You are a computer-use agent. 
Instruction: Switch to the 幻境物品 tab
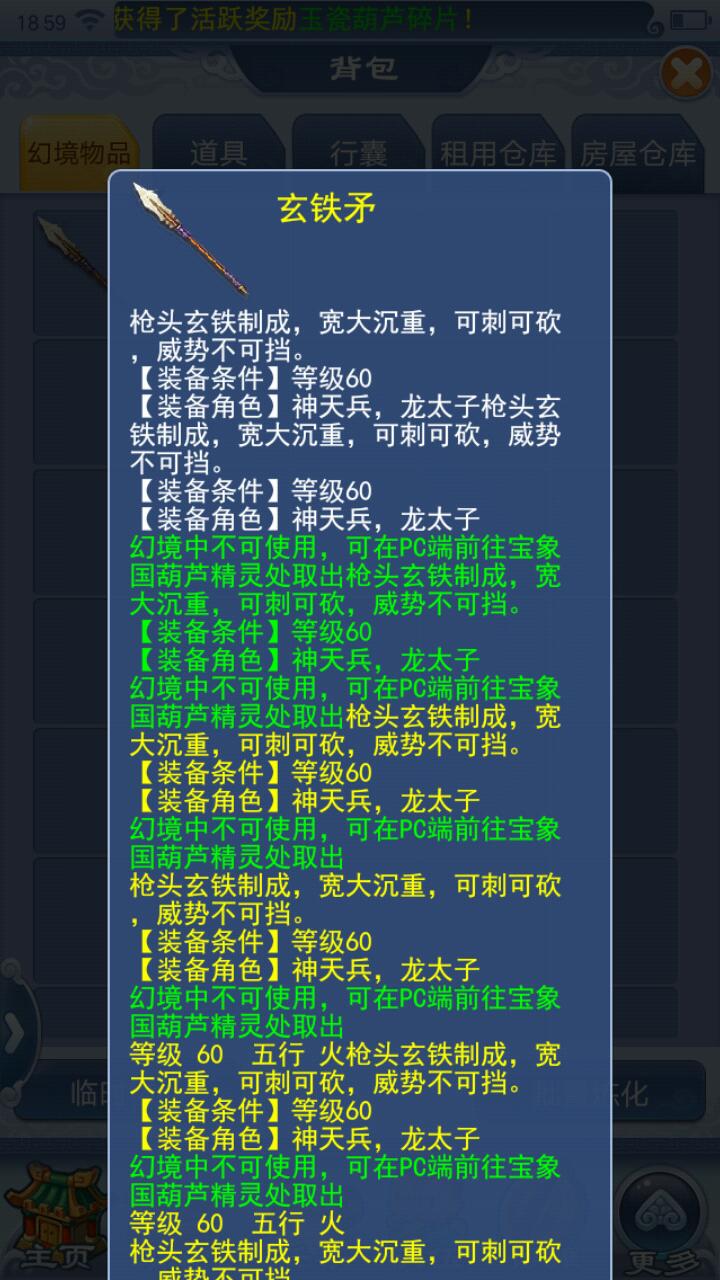coord(79,153)
